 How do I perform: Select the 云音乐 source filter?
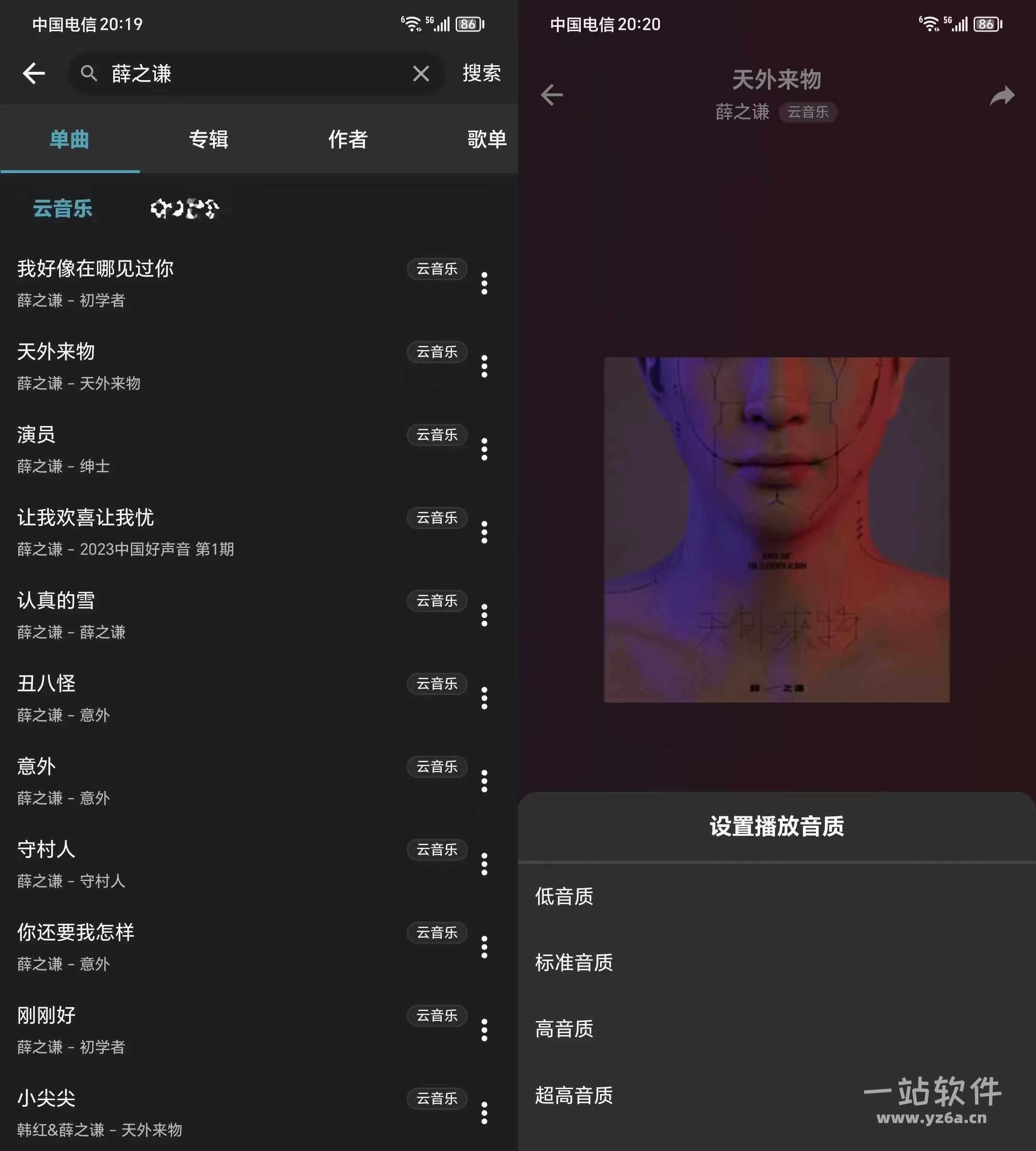click(x=63, y=208)
